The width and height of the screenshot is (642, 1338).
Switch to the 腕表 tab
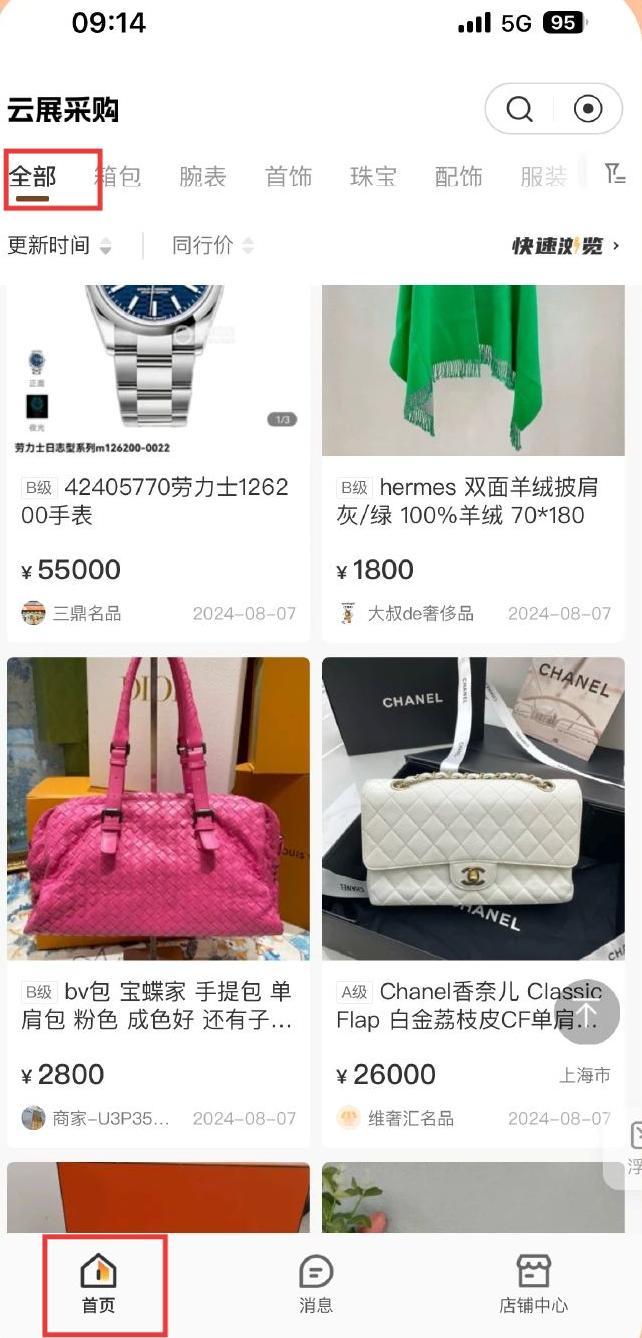pyautogui.click(x=203, y=177)
